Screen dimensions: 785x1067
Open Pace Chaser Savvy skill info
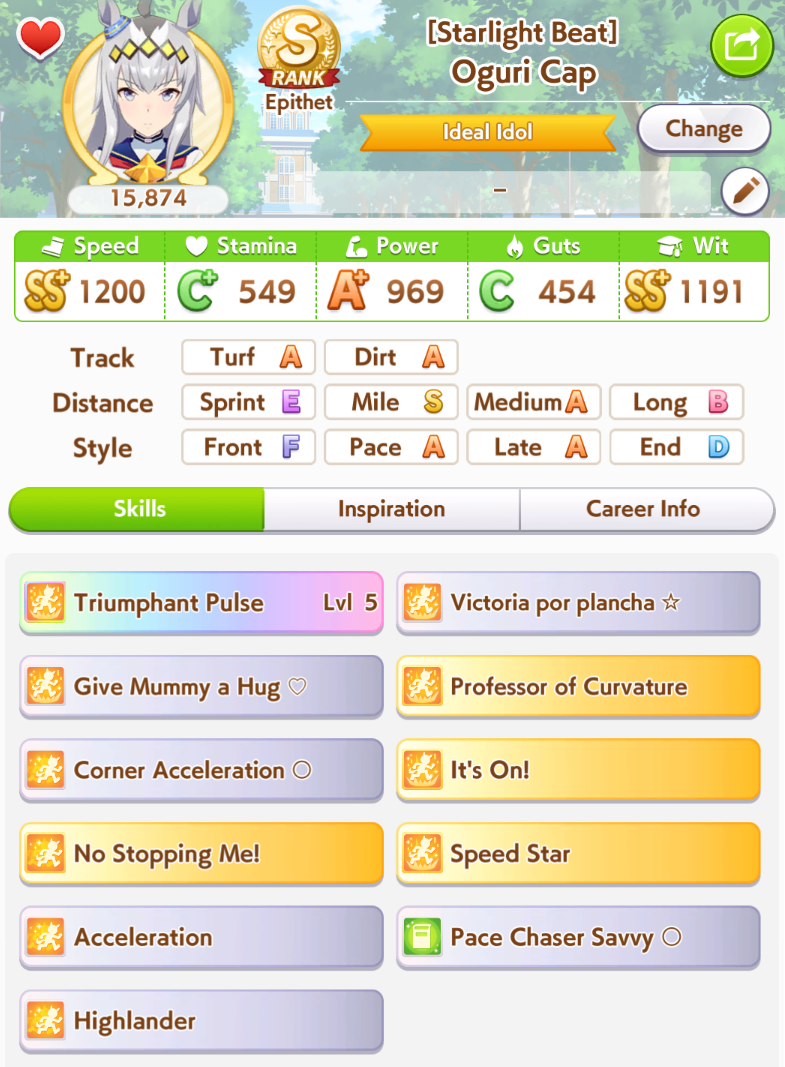(x=578, y=937)
